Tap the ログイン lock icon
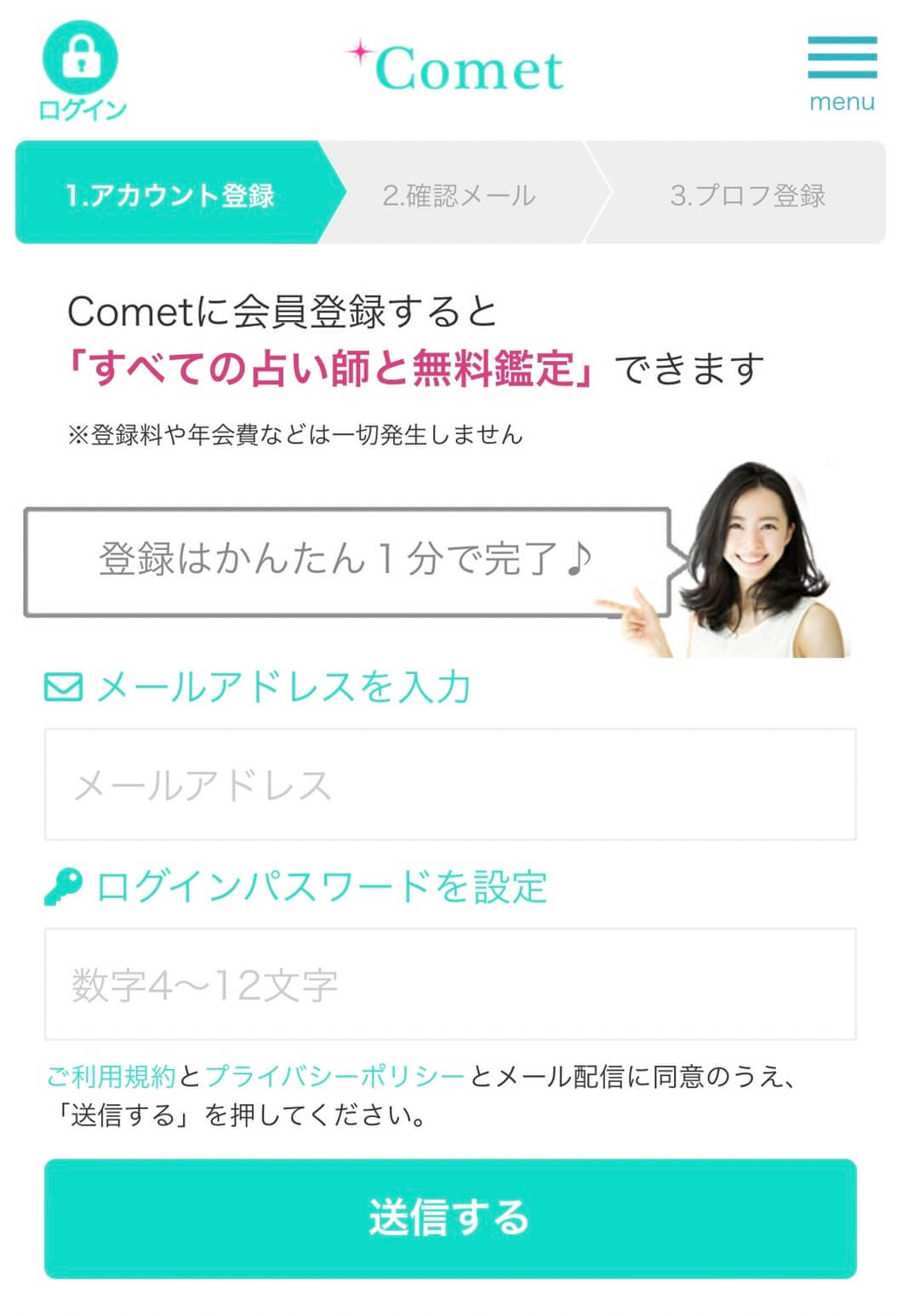This screenshot has width=902, height=1316. tap(81, 60)
